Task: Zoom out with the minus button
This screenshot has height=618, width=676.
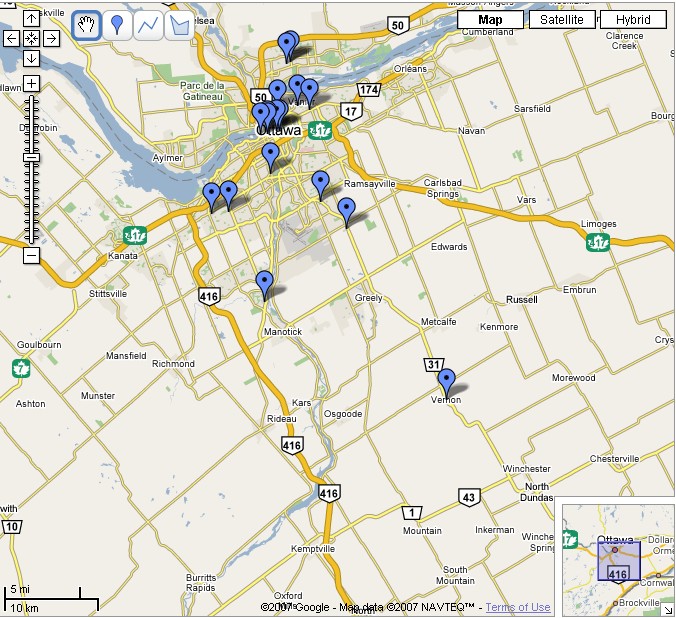Action: click(x=31, y=255)
